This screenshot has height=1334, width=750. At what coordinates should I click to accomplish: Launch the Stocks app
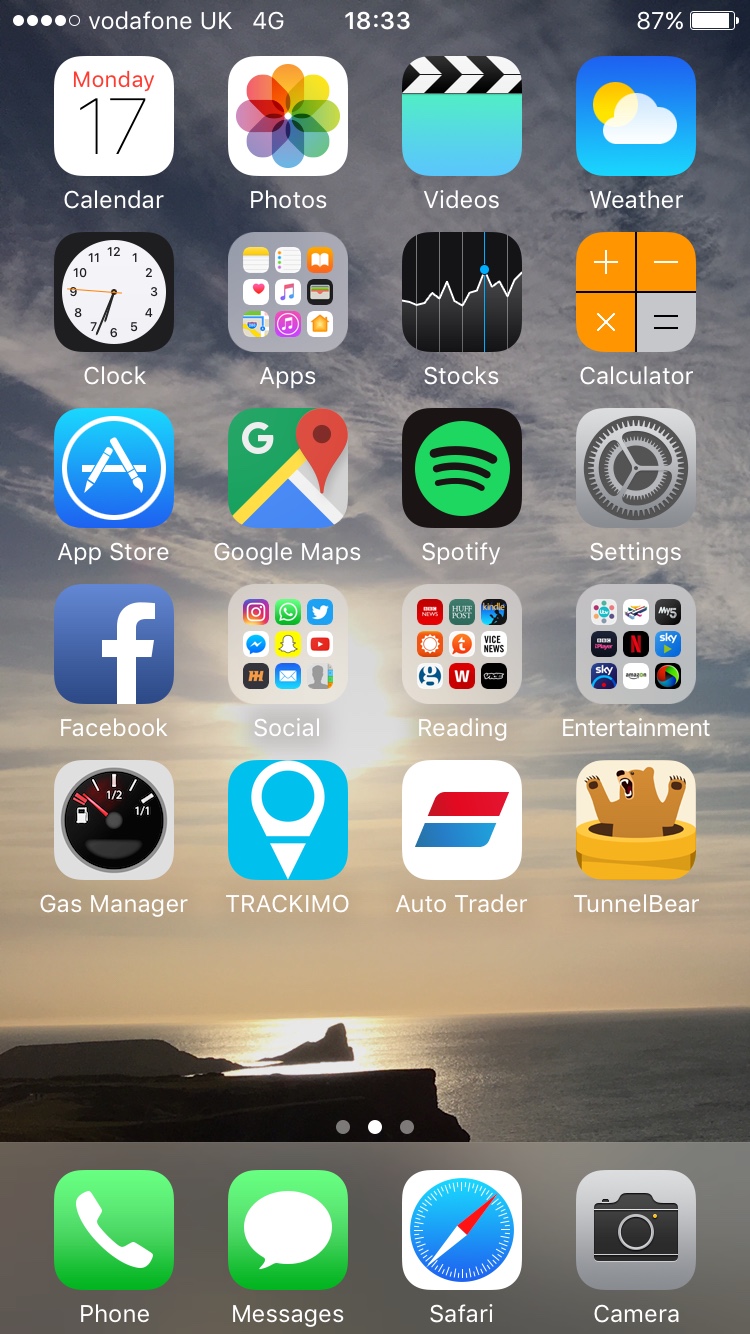[x=462, y=292]
